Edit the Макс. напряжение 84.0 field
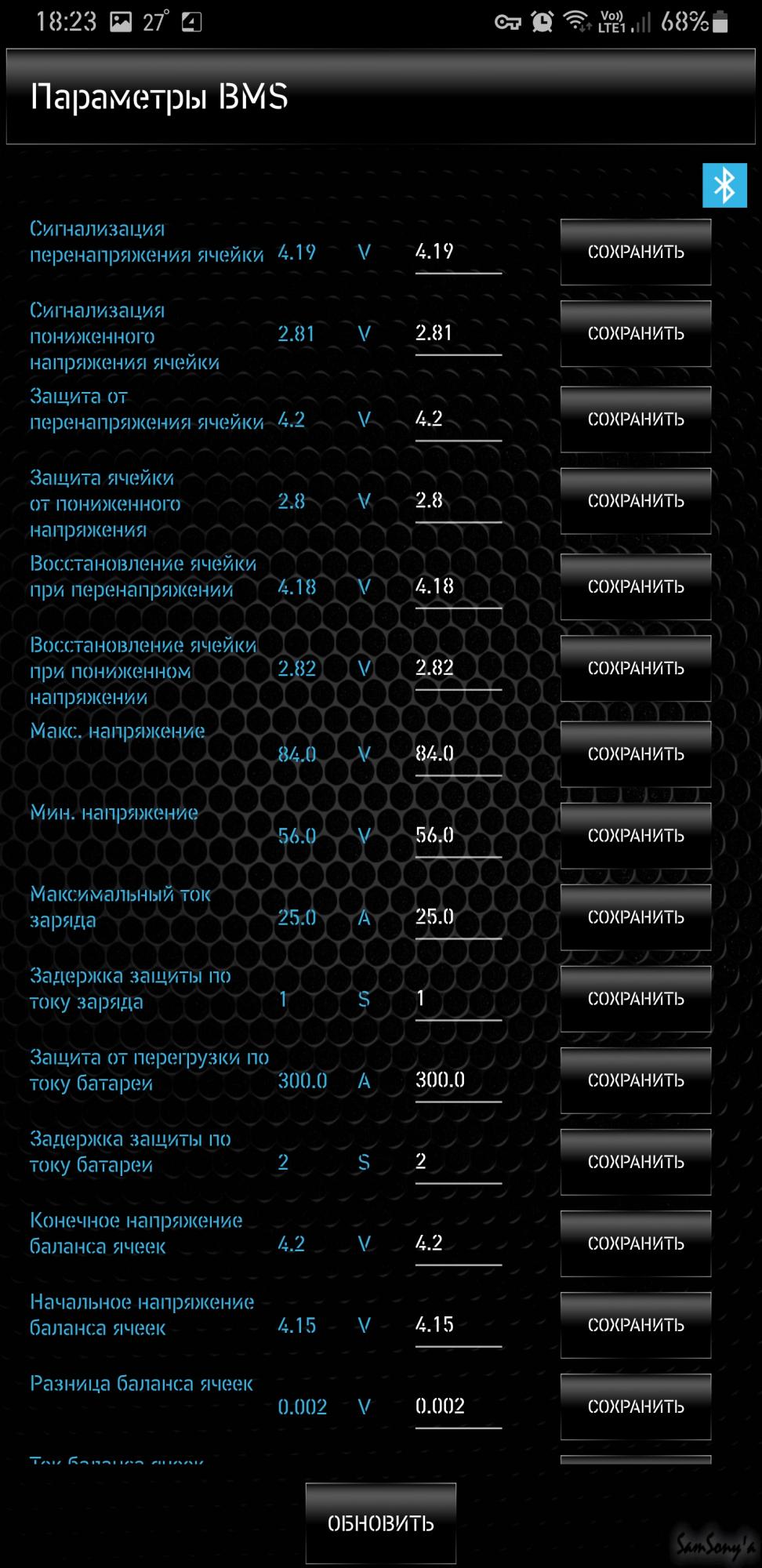Viewport: 762px width, 1568px height. (x=459, y=755)
